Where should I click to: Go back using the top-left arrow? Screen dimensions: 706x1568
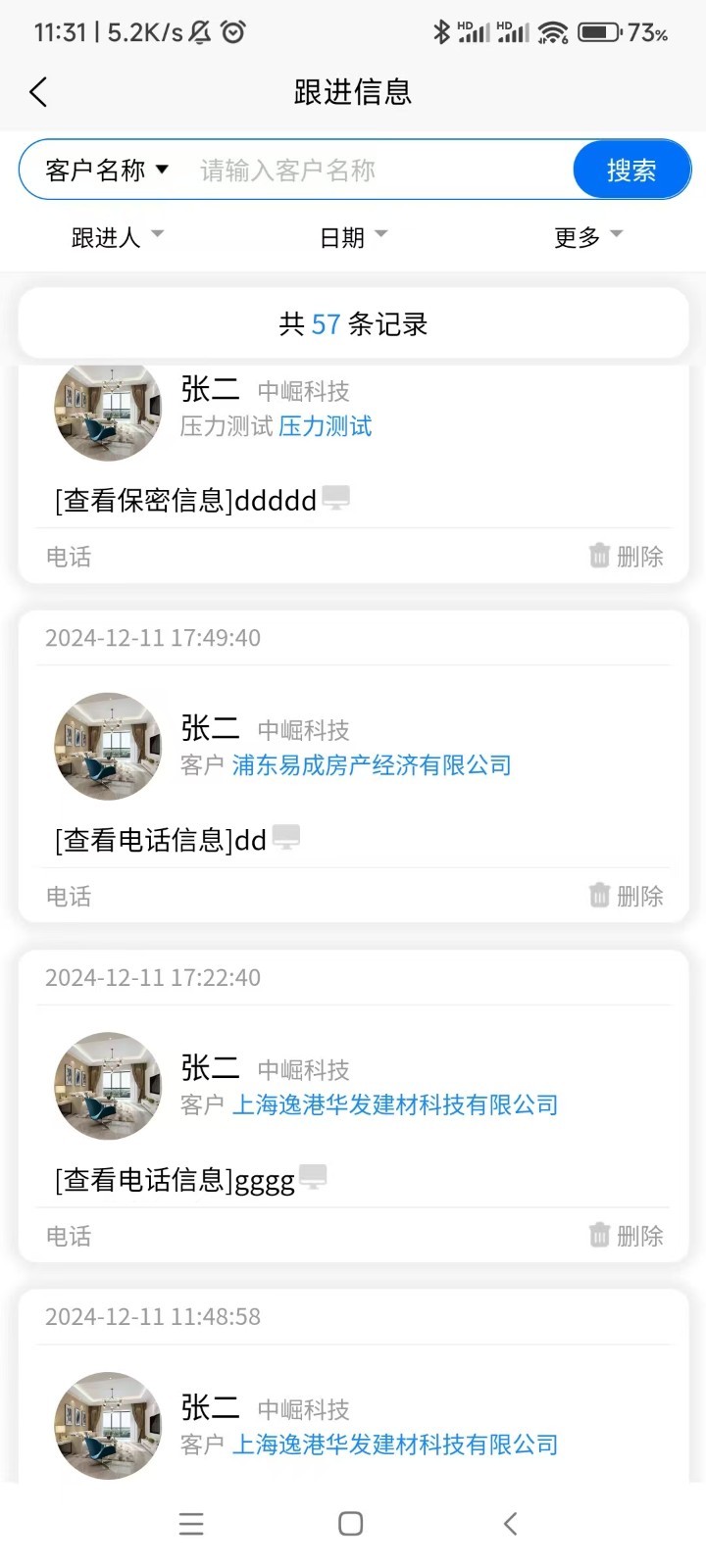click(x=38, y=92)
